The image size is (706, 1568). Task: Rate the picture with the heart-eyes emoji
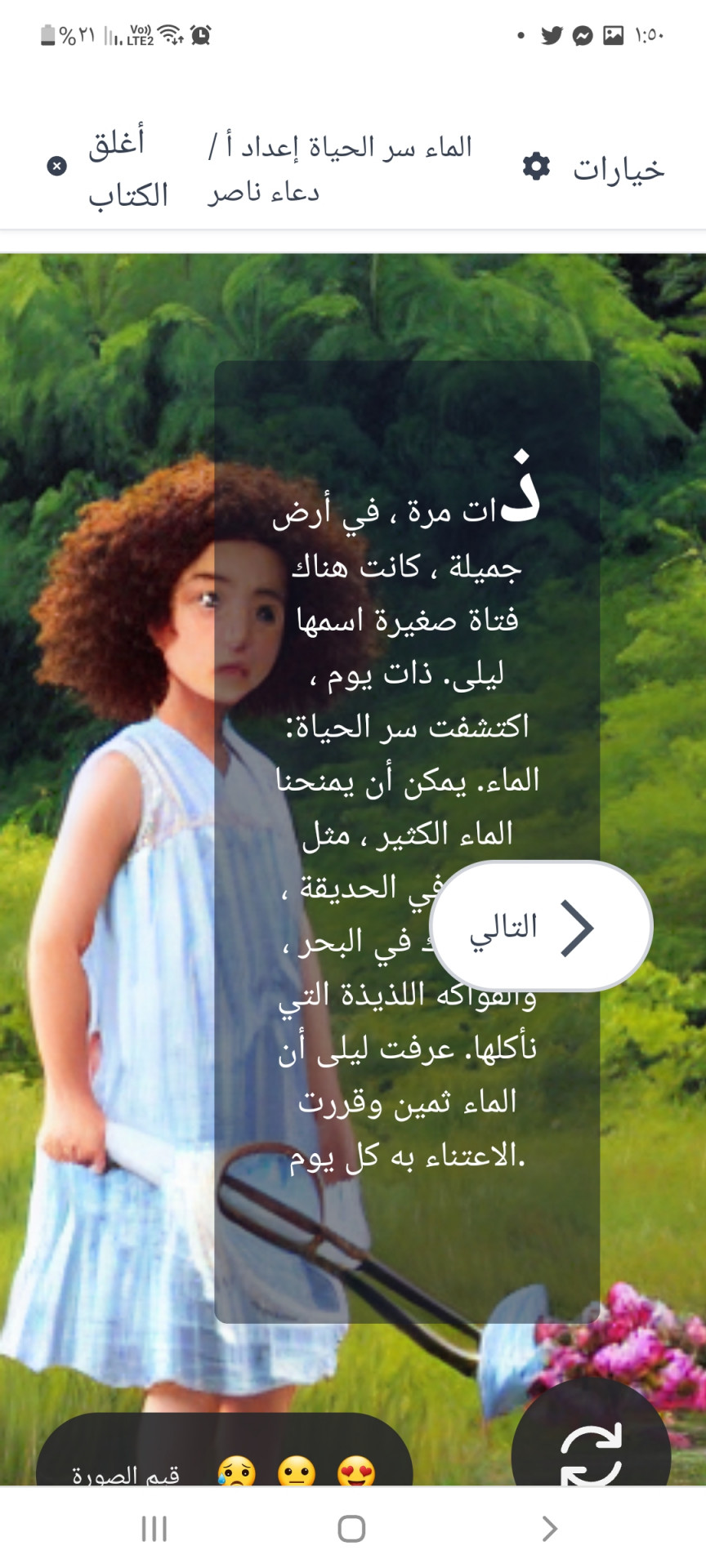coord(356,1472)
